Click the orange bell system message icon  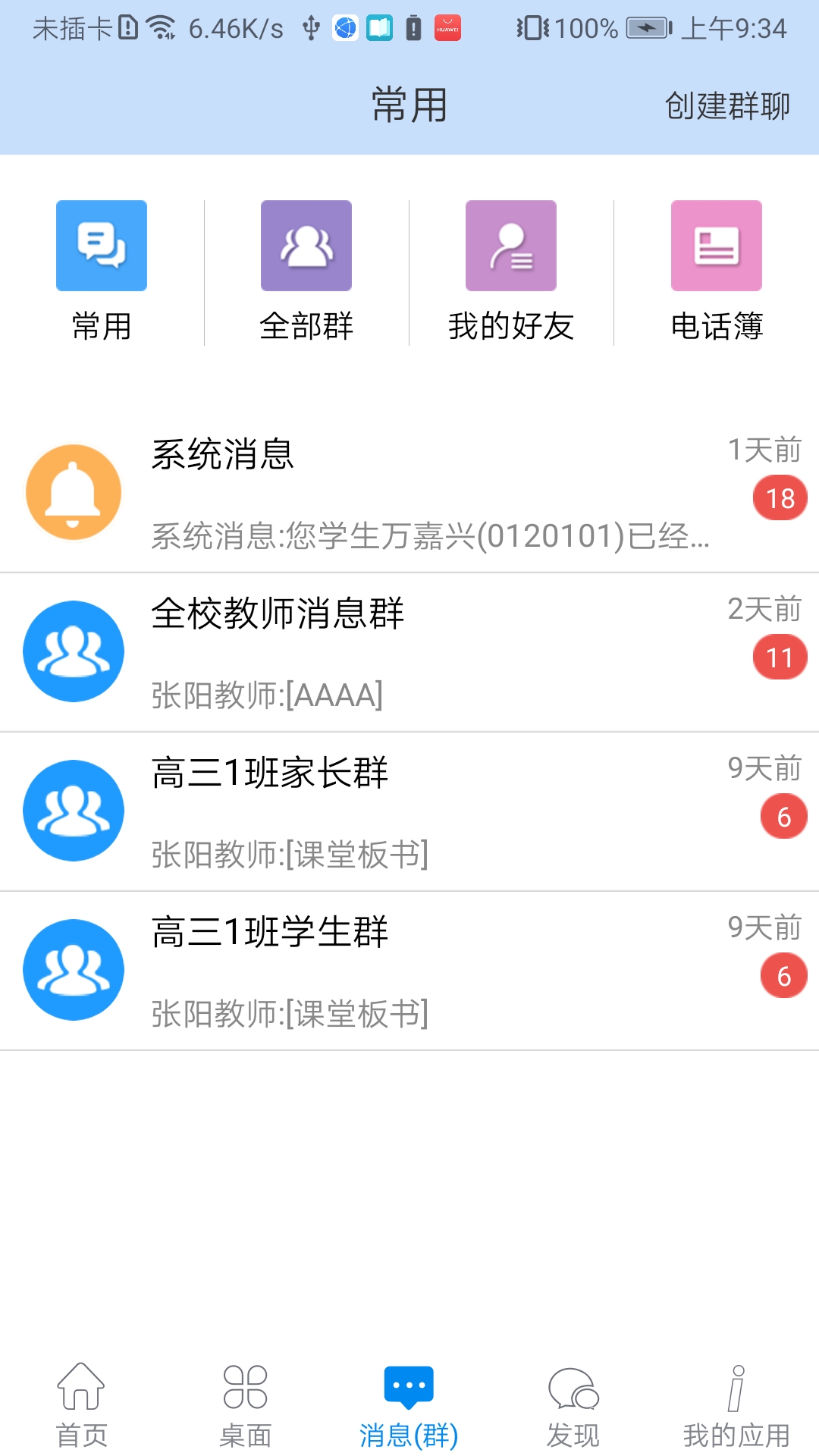[73, 491]
